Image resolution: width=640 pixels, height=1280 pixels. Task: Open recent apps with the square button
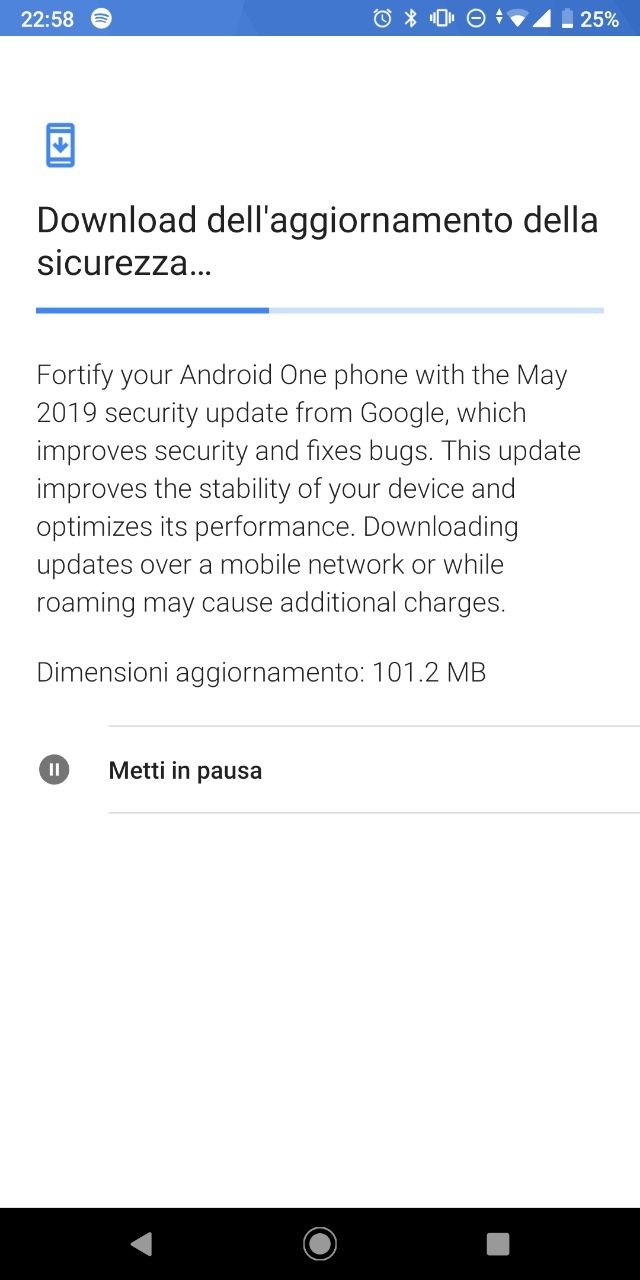coord(497,1243)
